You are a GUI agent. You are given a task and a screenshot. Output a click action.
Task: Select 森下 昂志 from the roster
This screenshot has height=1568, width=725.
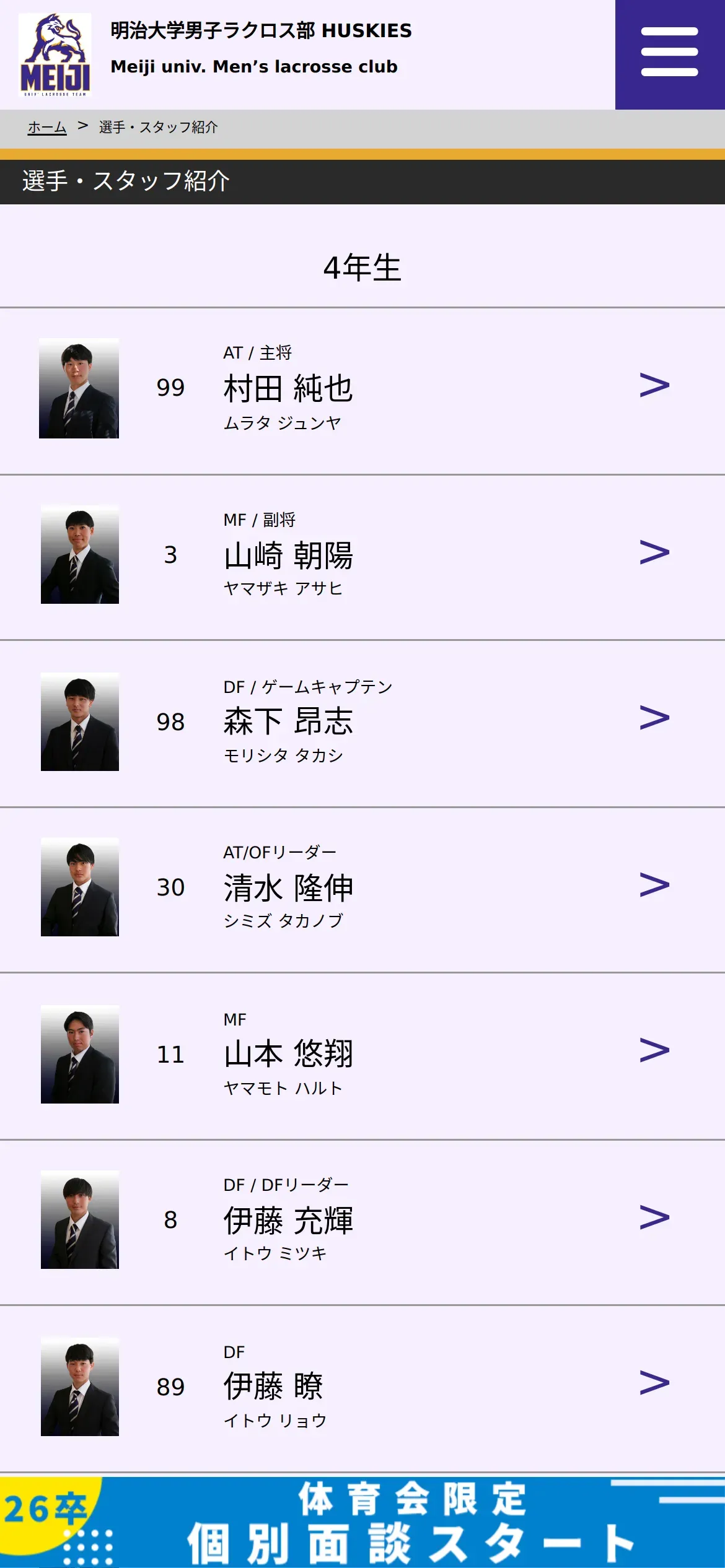(362, 722)
